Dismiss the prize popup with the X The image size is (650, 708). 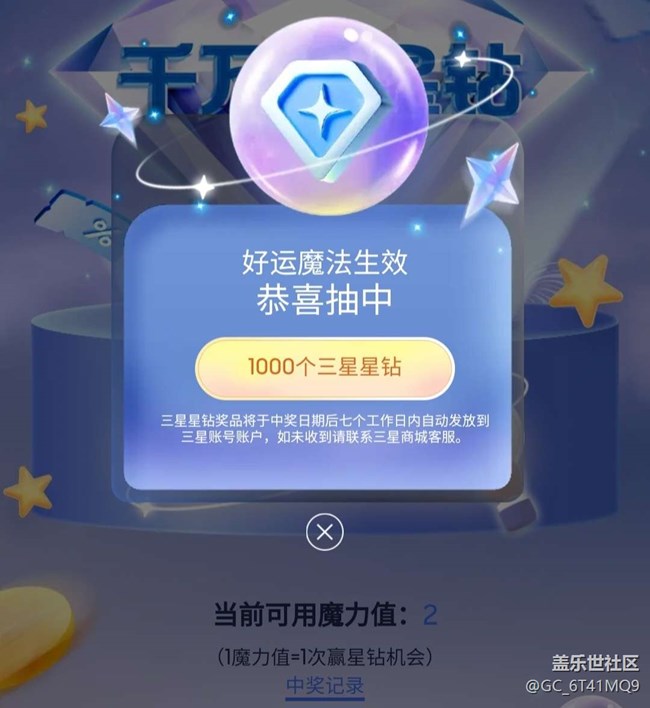(323, 531)
